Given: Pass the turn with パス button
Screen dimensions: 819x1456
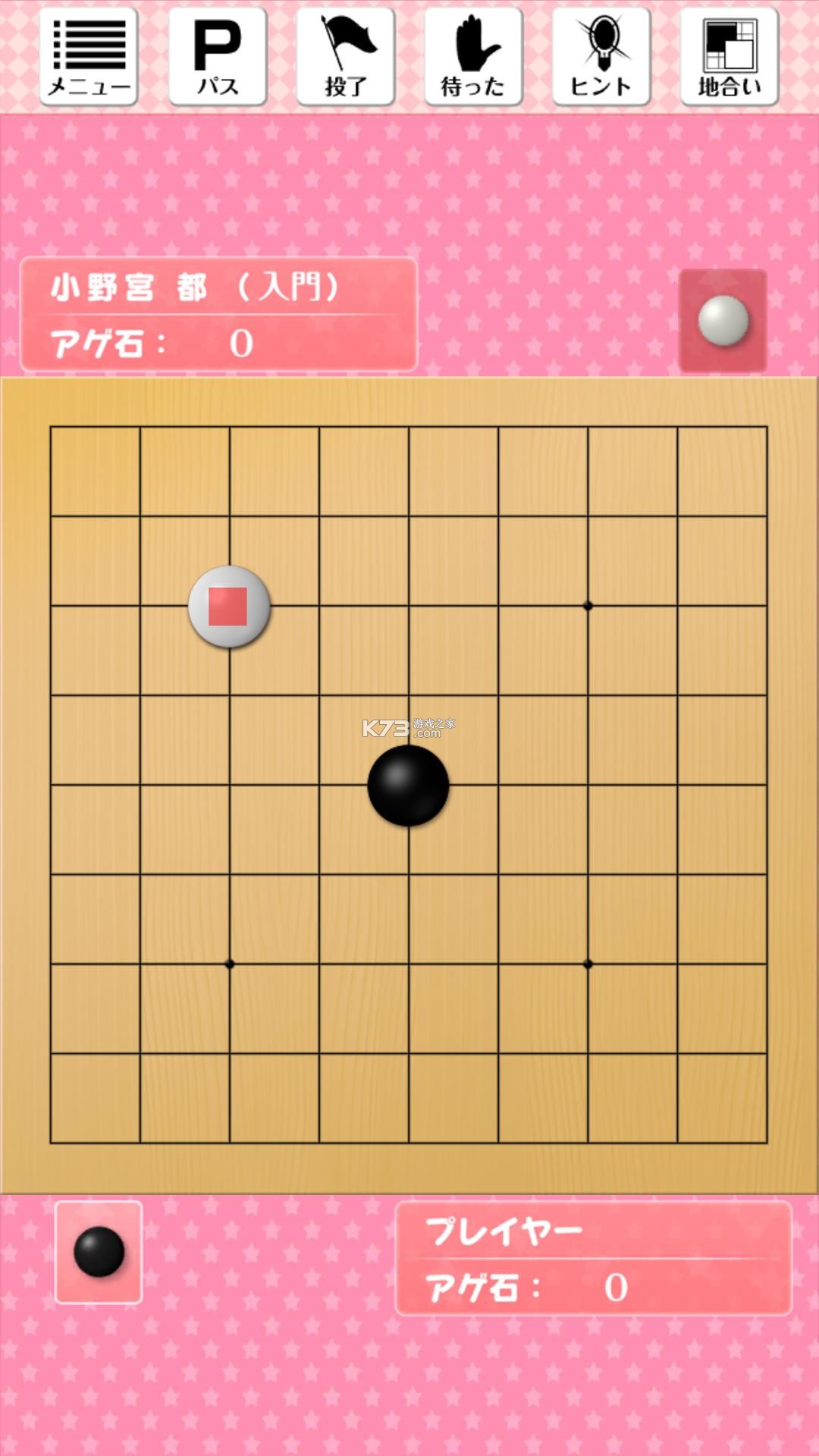Looking at the screenshot, I should 217,56.
